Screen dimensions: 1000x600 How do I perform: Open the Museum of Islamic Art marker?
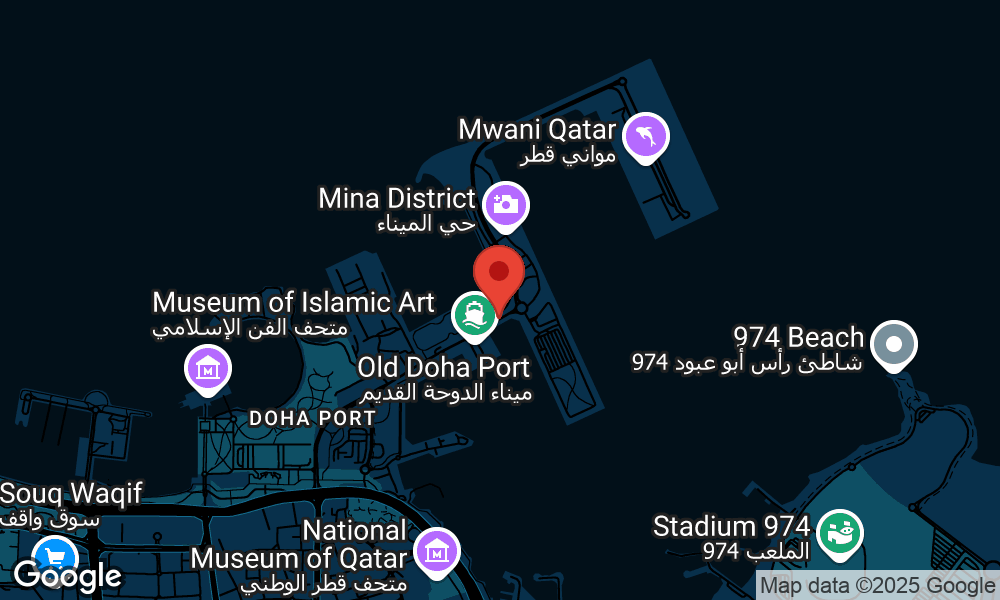[208, 369]
